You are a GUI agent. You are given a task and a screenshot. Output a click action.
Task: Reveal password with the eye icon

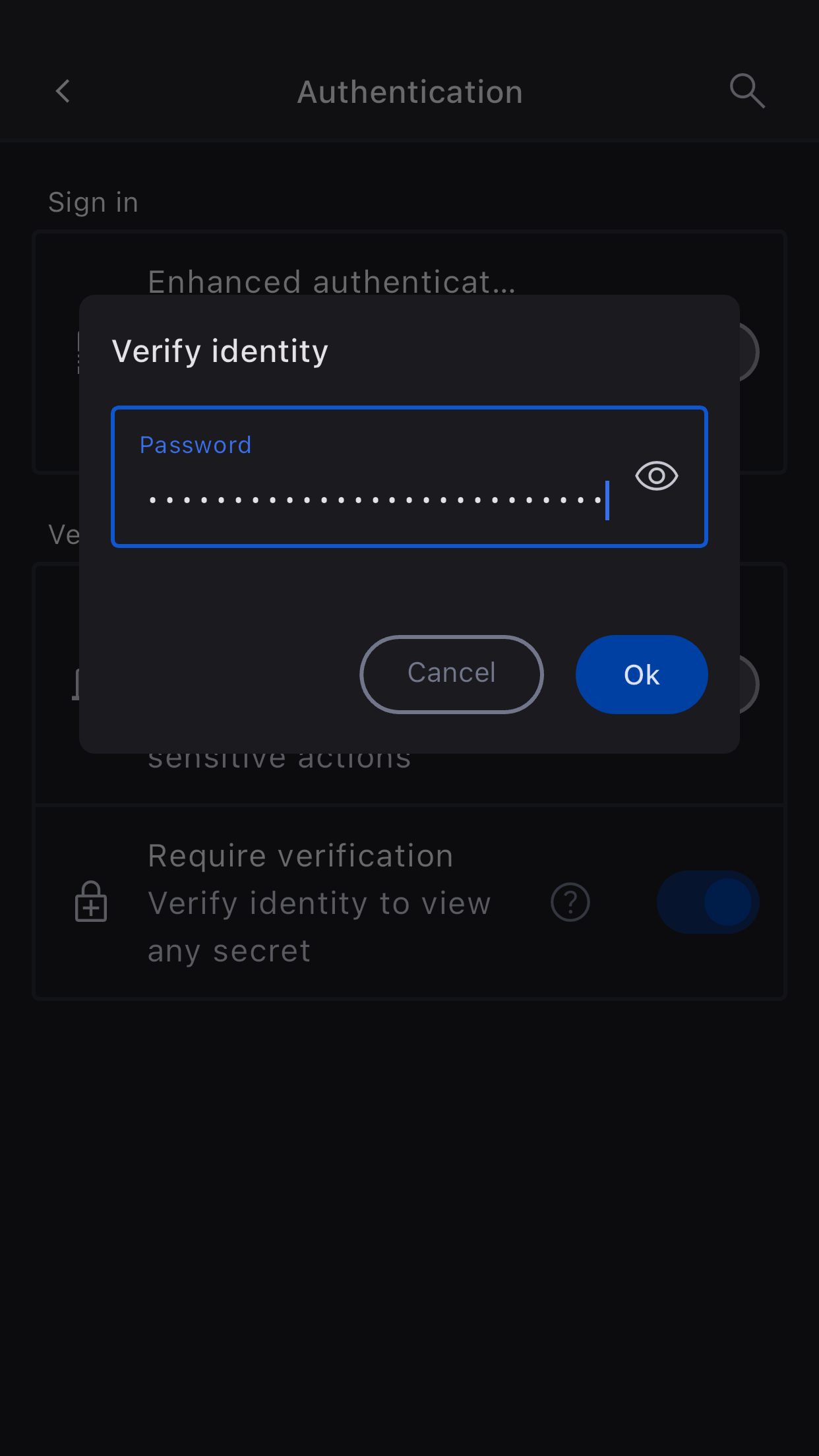[656, 475]
